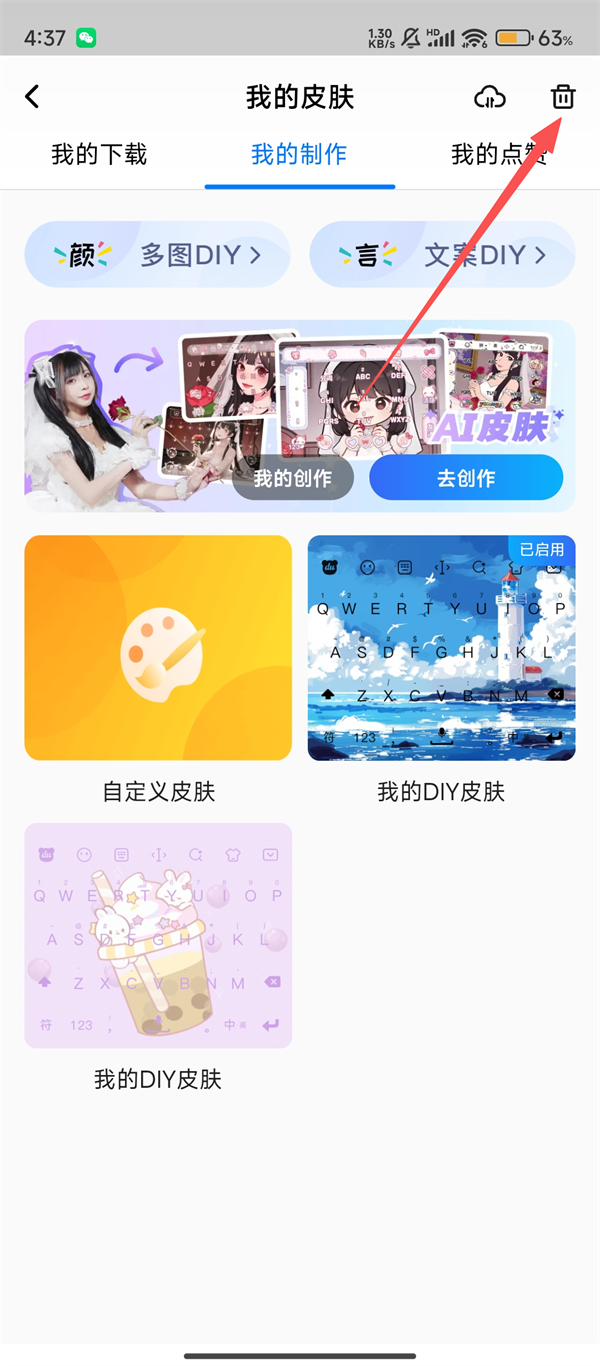Tap 去创作 button
Screen dimensions: 600x1366
click(466, 478)
